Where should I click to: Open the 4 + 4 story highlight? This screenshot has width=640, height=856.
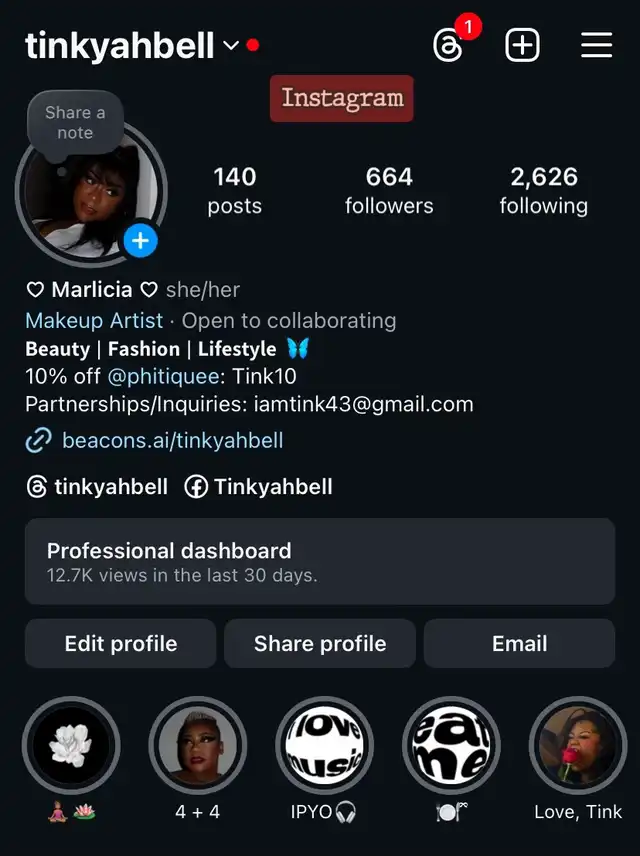pos(198,746)
